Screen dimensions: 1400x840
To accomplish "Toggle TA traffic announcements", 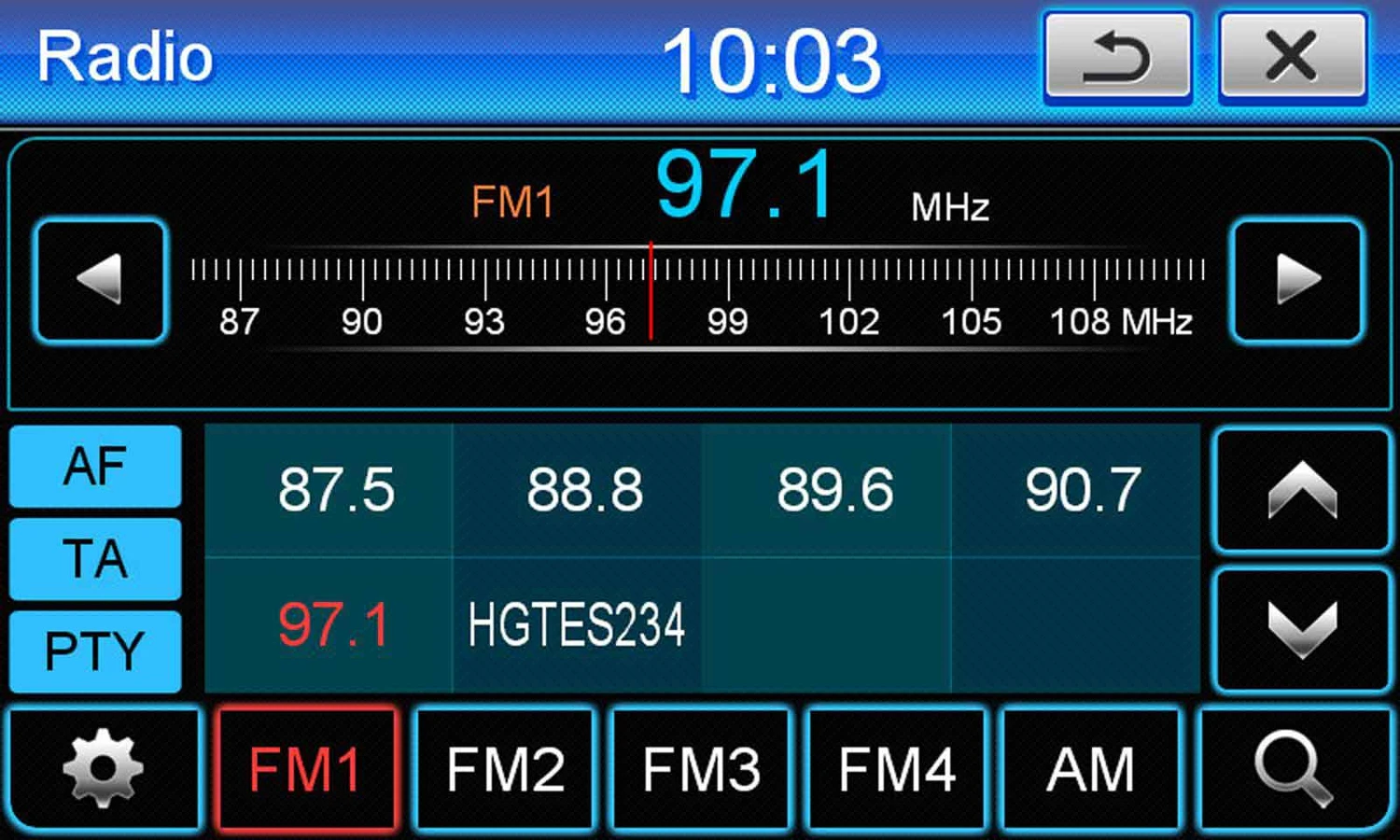I will coord(95,558).
